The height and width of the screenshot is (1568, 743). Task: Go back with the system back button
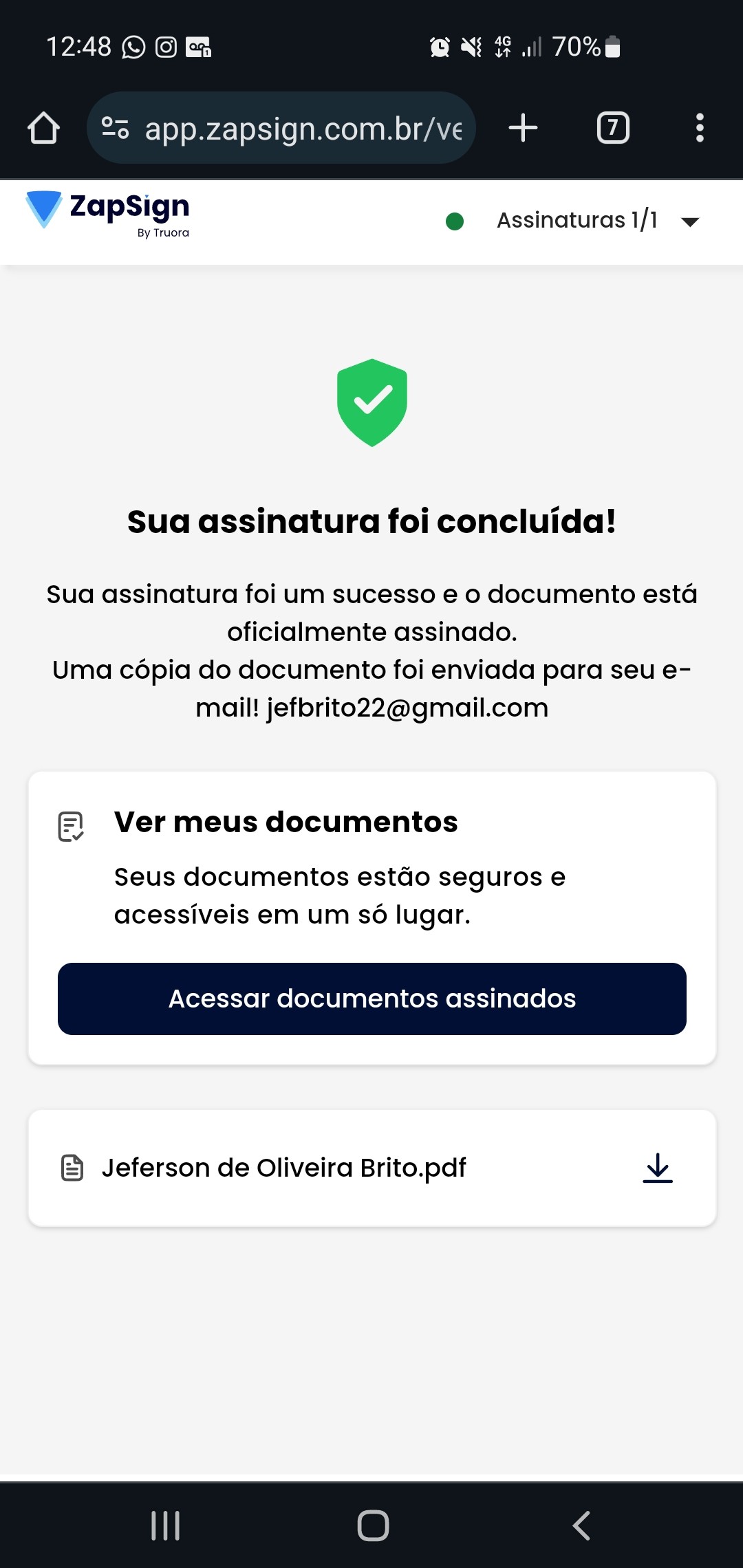(581, 1525)
